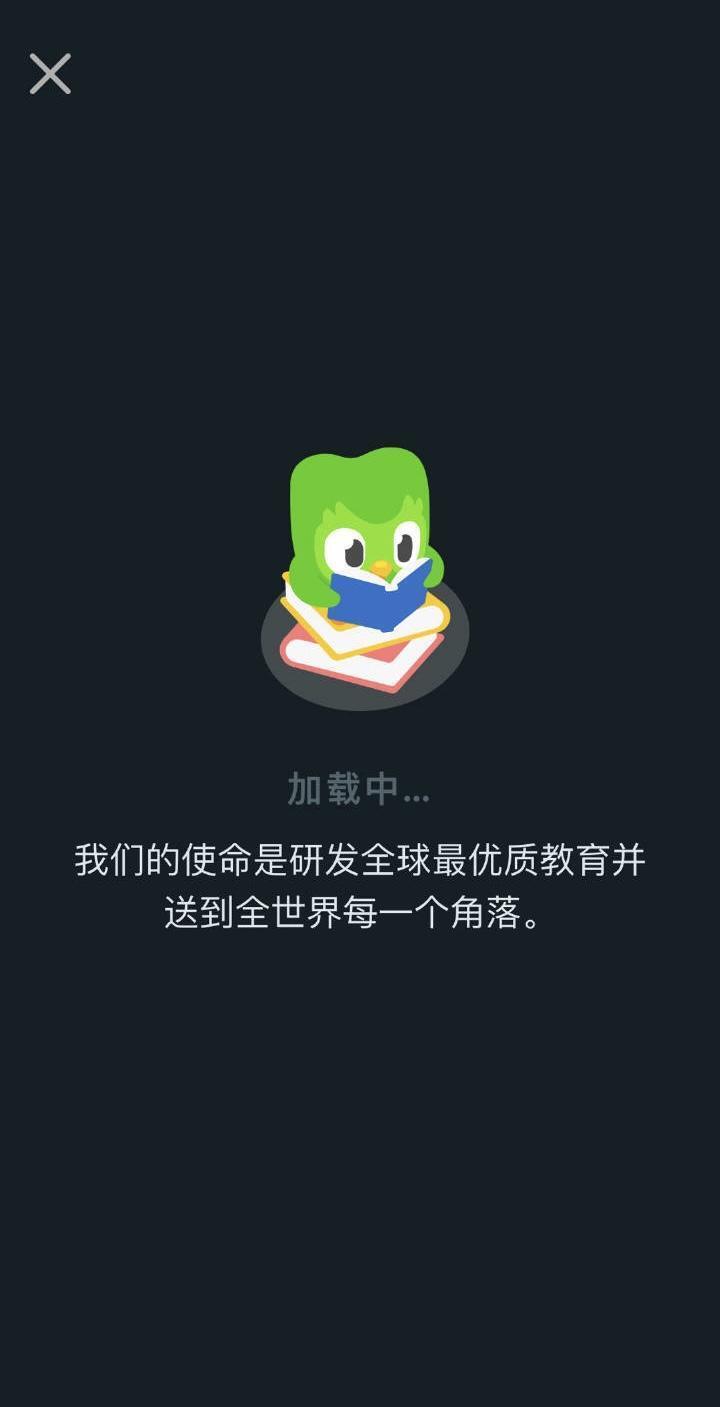
Task: Click the dark background above the mascot
Action: [360, 300]
